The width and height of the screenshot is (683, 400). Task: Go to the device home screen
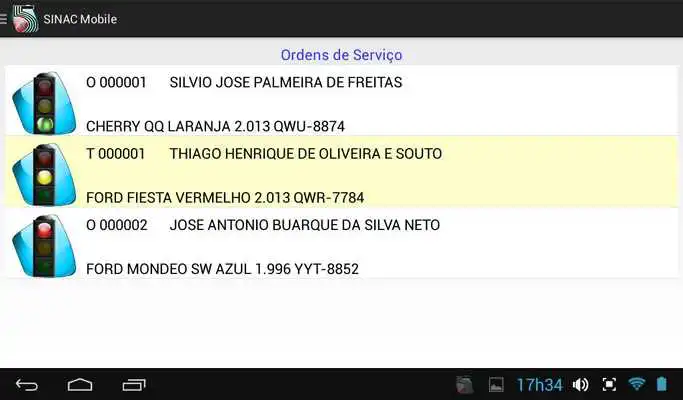(80, 384)
